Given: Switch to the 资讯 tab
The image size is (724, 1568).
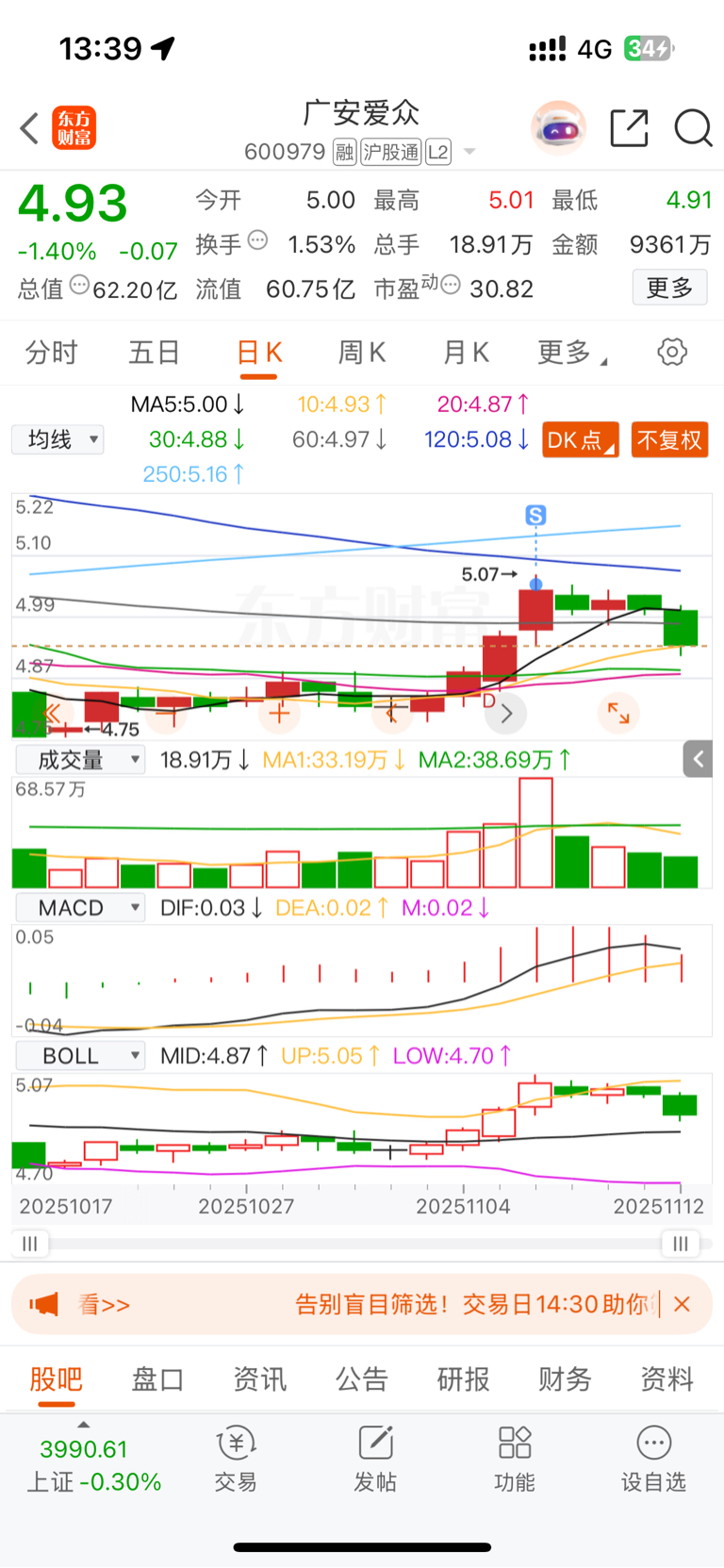Looking at the screenshot, I should (259, 1379).
